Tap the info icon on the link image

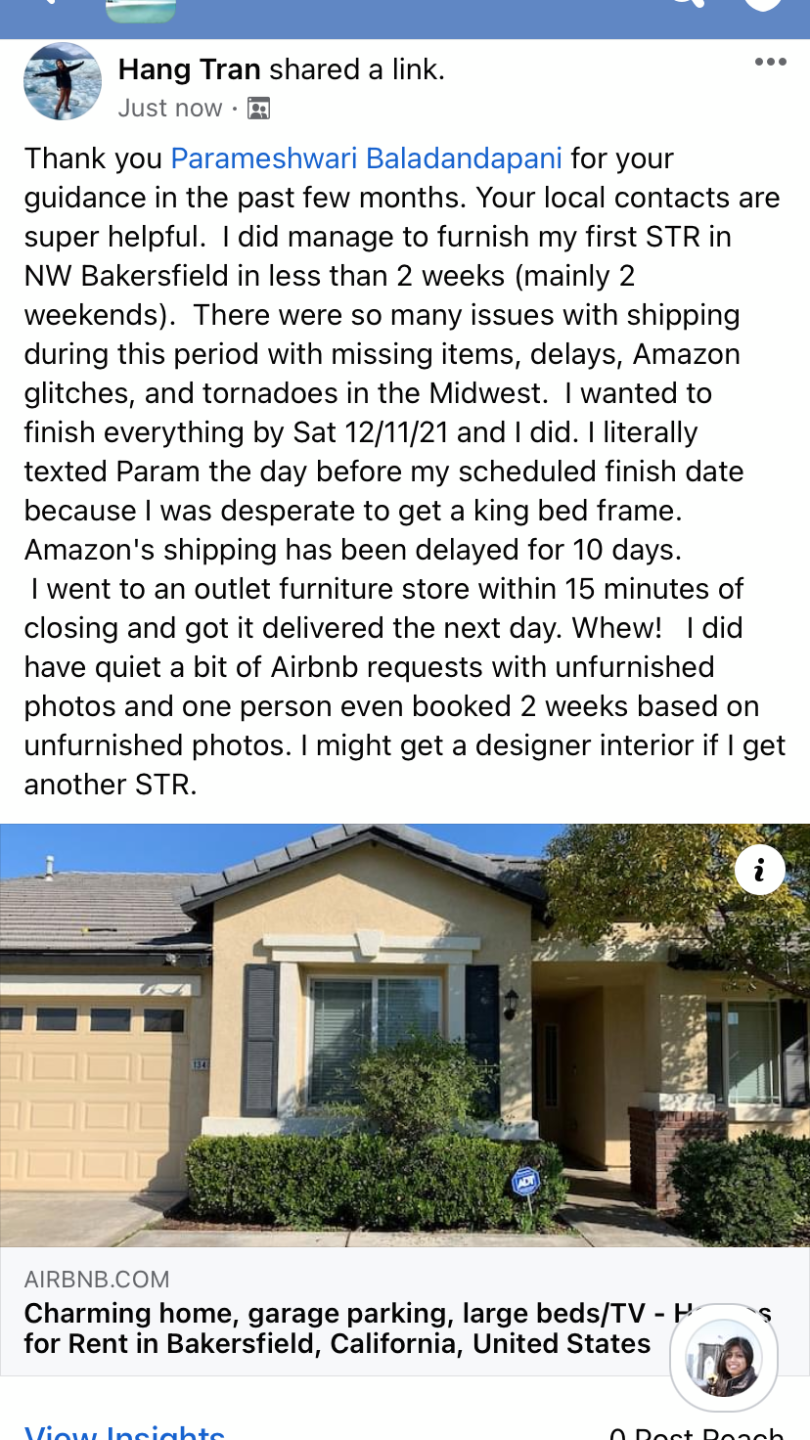[x=759, y=870]
